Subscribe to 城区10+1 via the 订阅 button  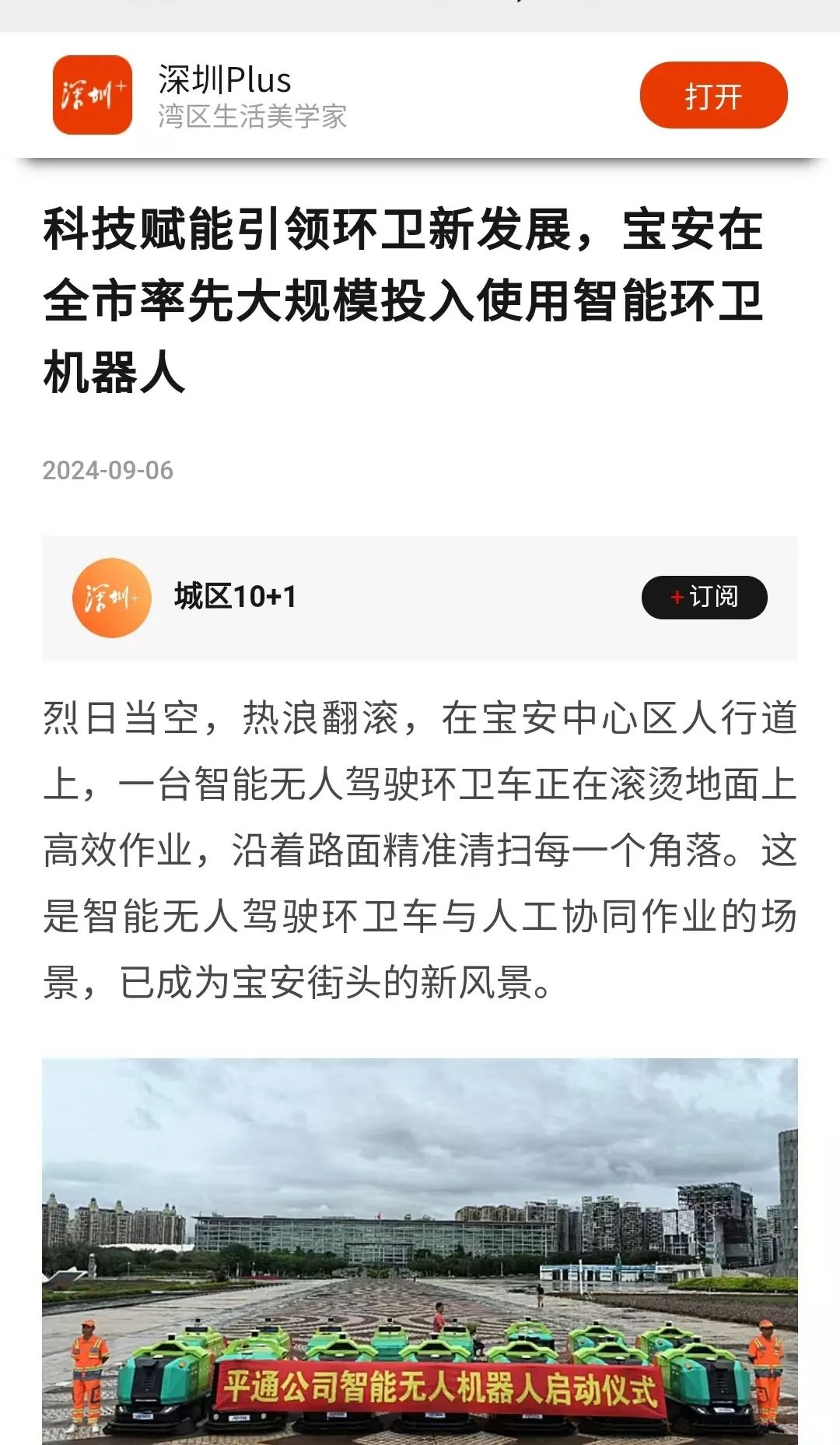tap(704, 597)
